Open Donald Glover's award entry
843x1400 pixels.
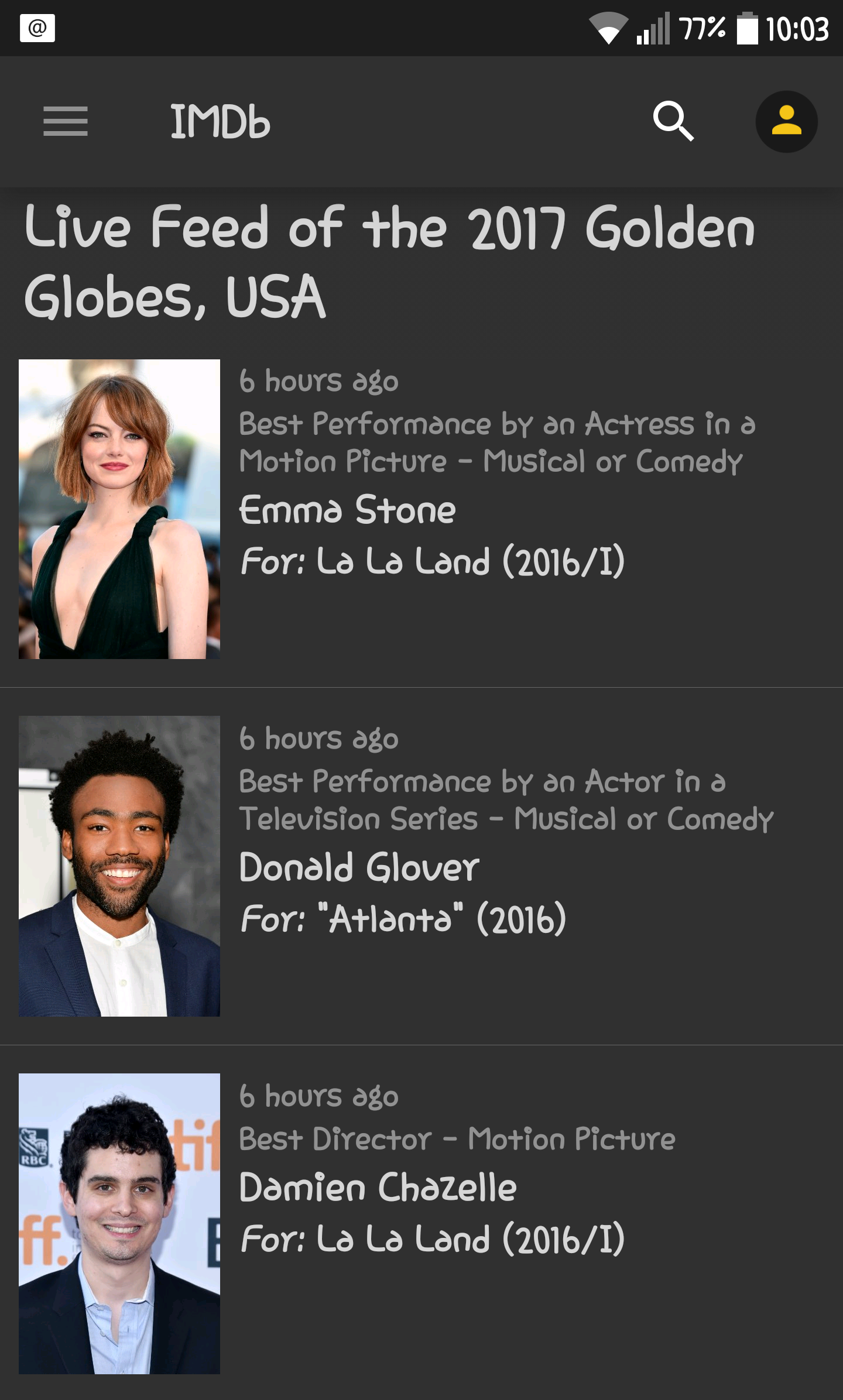pos(421,866)
